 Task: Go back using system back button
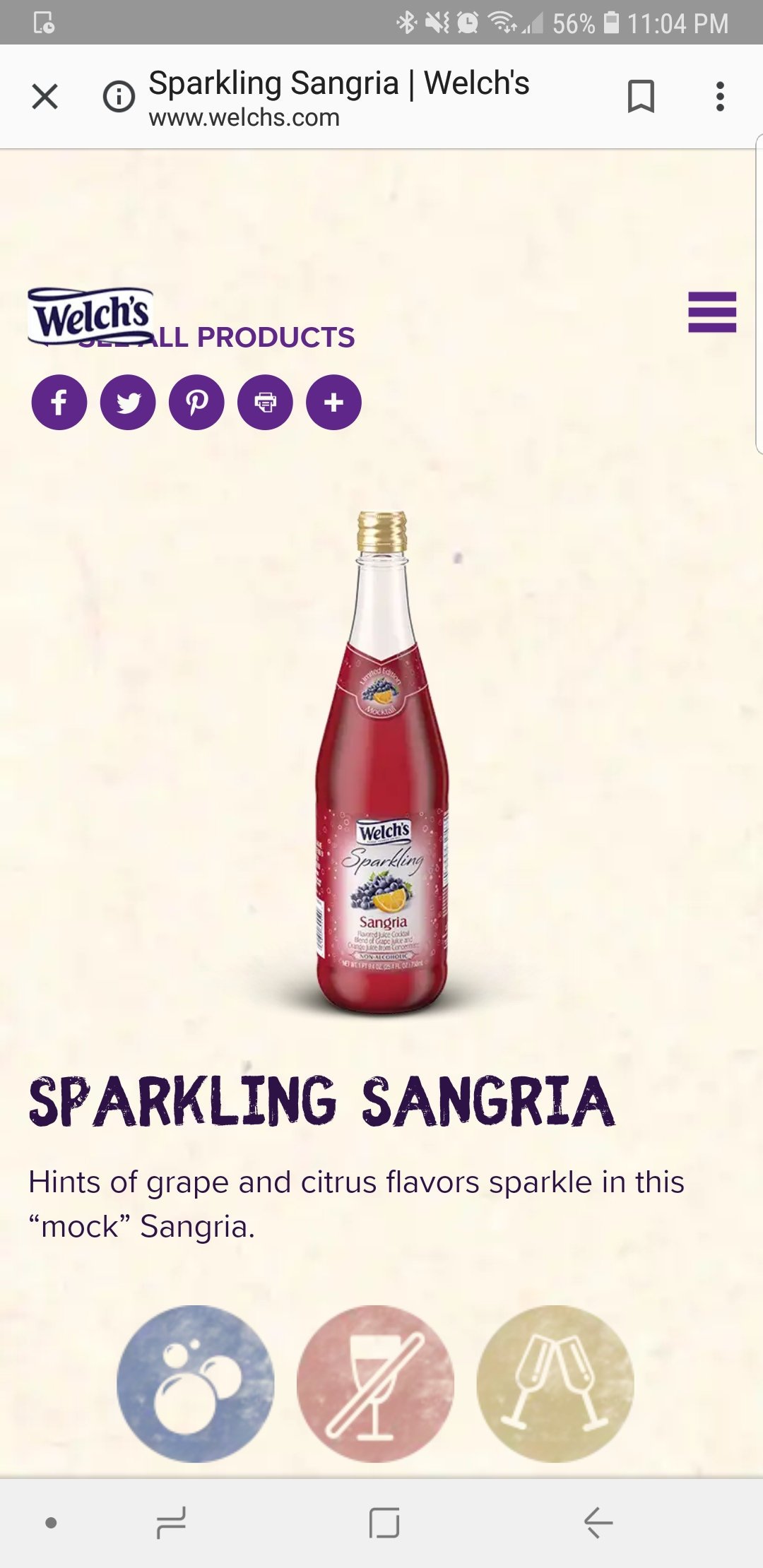598,1522
